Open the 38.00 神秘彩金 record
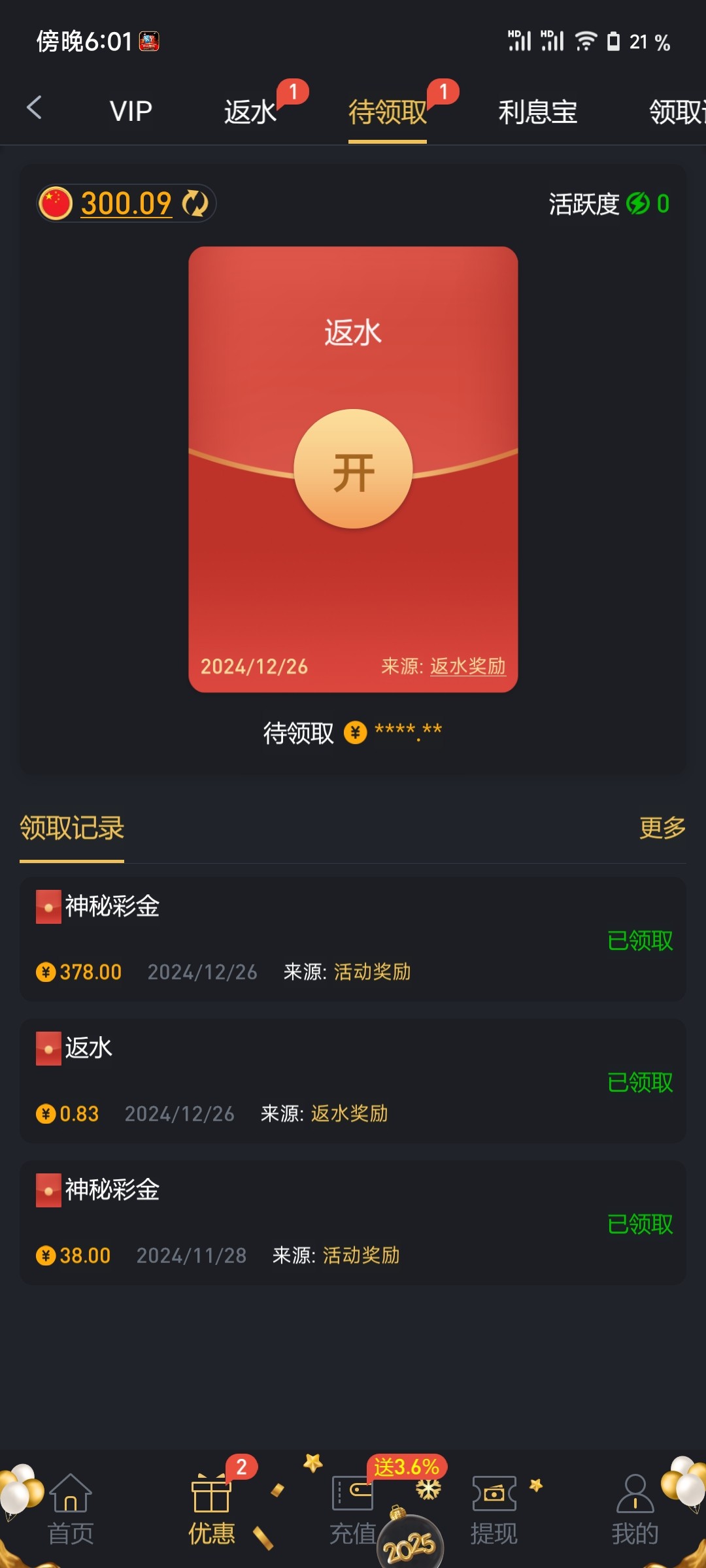 [x=353, y=1222]
